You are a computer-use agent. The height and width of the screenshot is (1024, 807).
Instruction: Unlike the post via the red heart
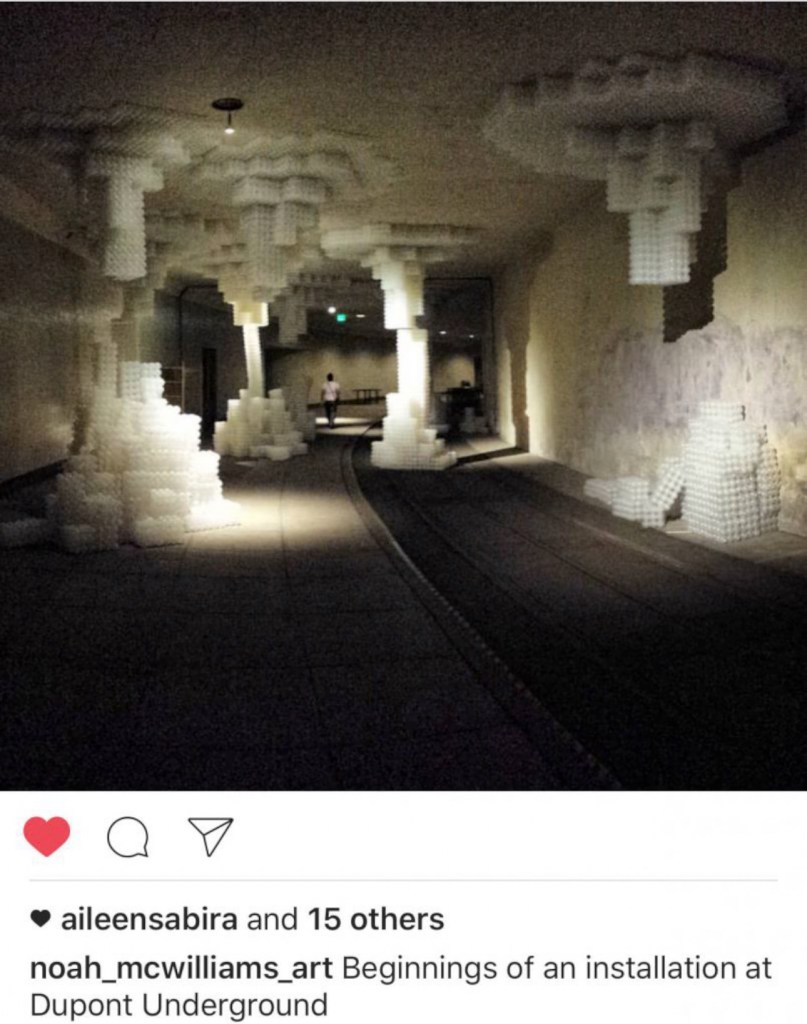click(x=47, y=836)
